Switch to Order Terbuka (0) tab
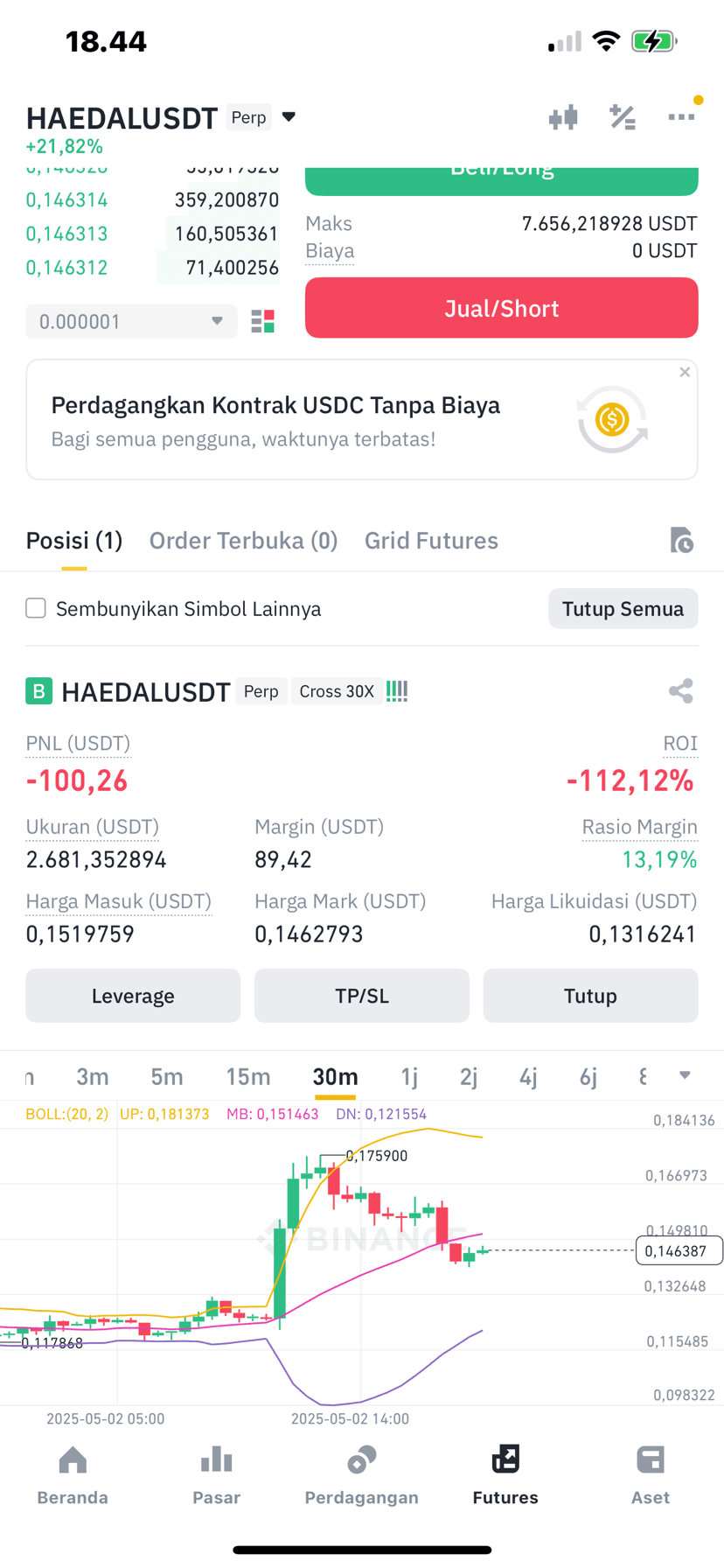 pyautogui.click(x=243, y=541)
